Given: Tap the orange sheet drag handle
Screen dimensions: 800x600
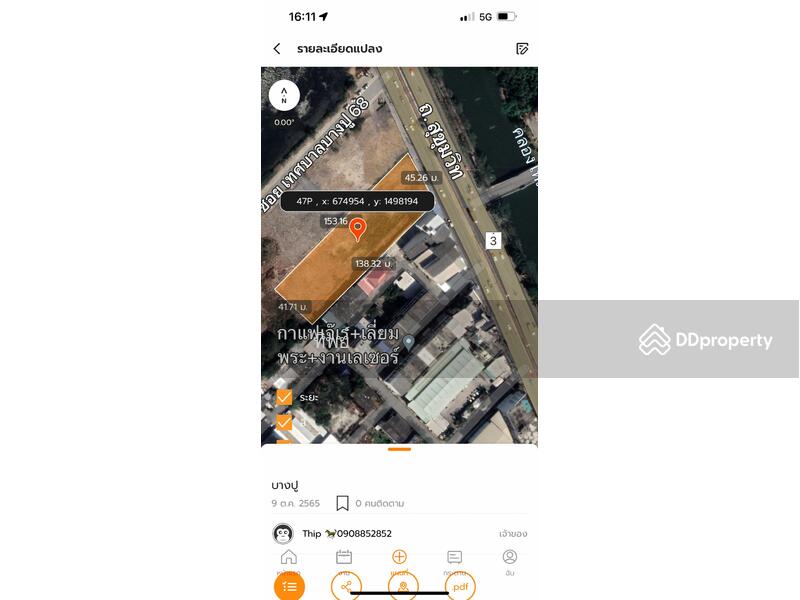Looking at the screenshot, I should tap(399, 449).
